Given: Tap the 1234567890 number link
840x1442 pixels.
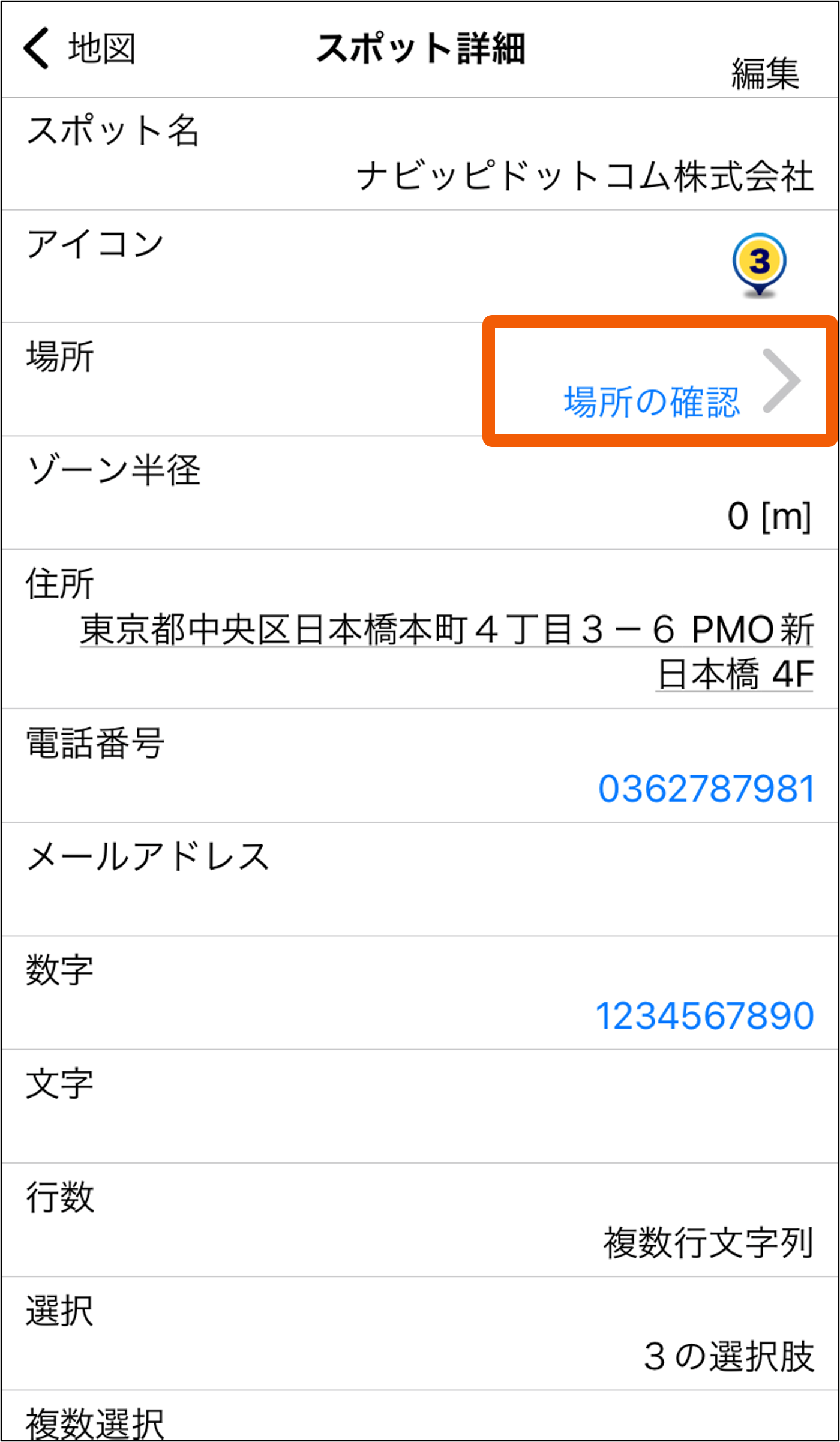Looking at the screenshot, I should pyautogui.click(x=704, y=1015).
